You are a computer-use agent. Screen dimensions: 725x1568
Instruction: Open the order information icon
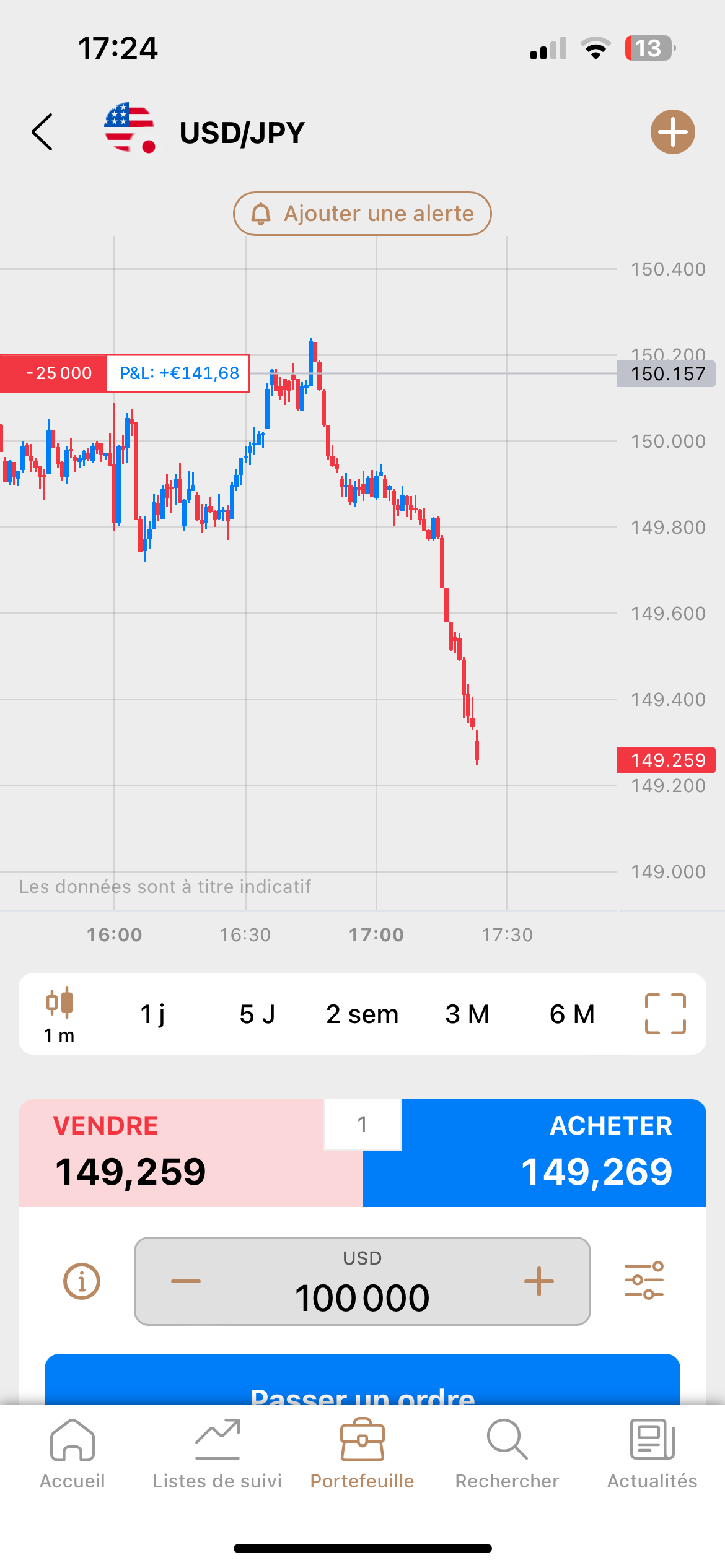[x=82, y=1281]
